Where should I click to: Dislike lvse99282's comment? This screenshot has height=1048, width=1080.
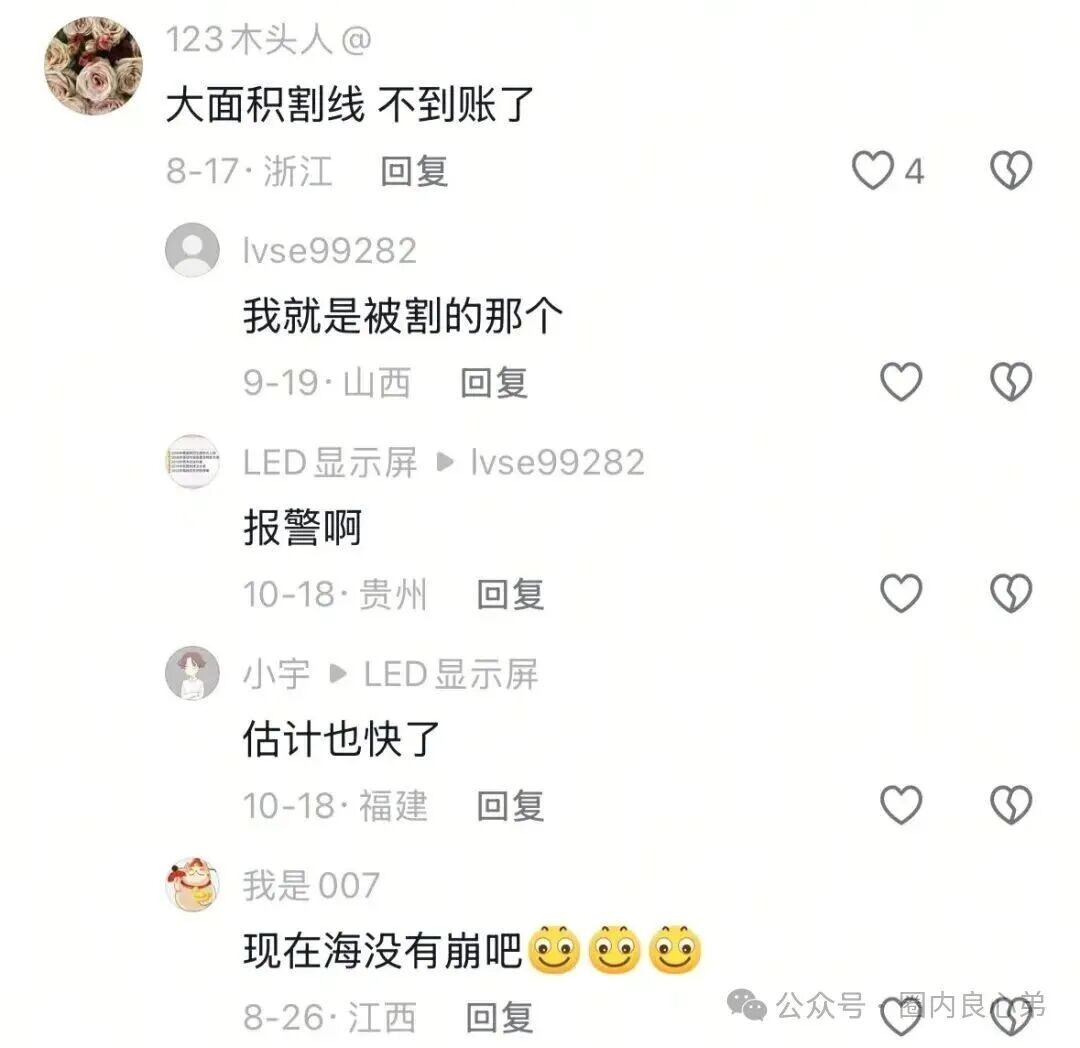[1010, 382]
